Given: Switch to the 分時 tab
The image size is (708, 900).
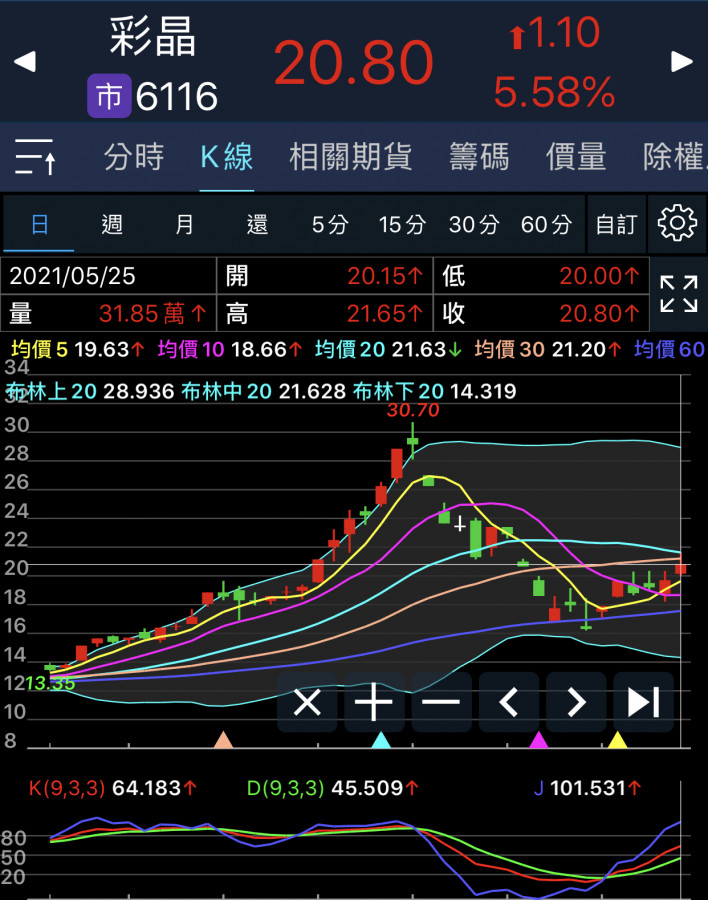Looking at the screenshot, I should [133, 157].
